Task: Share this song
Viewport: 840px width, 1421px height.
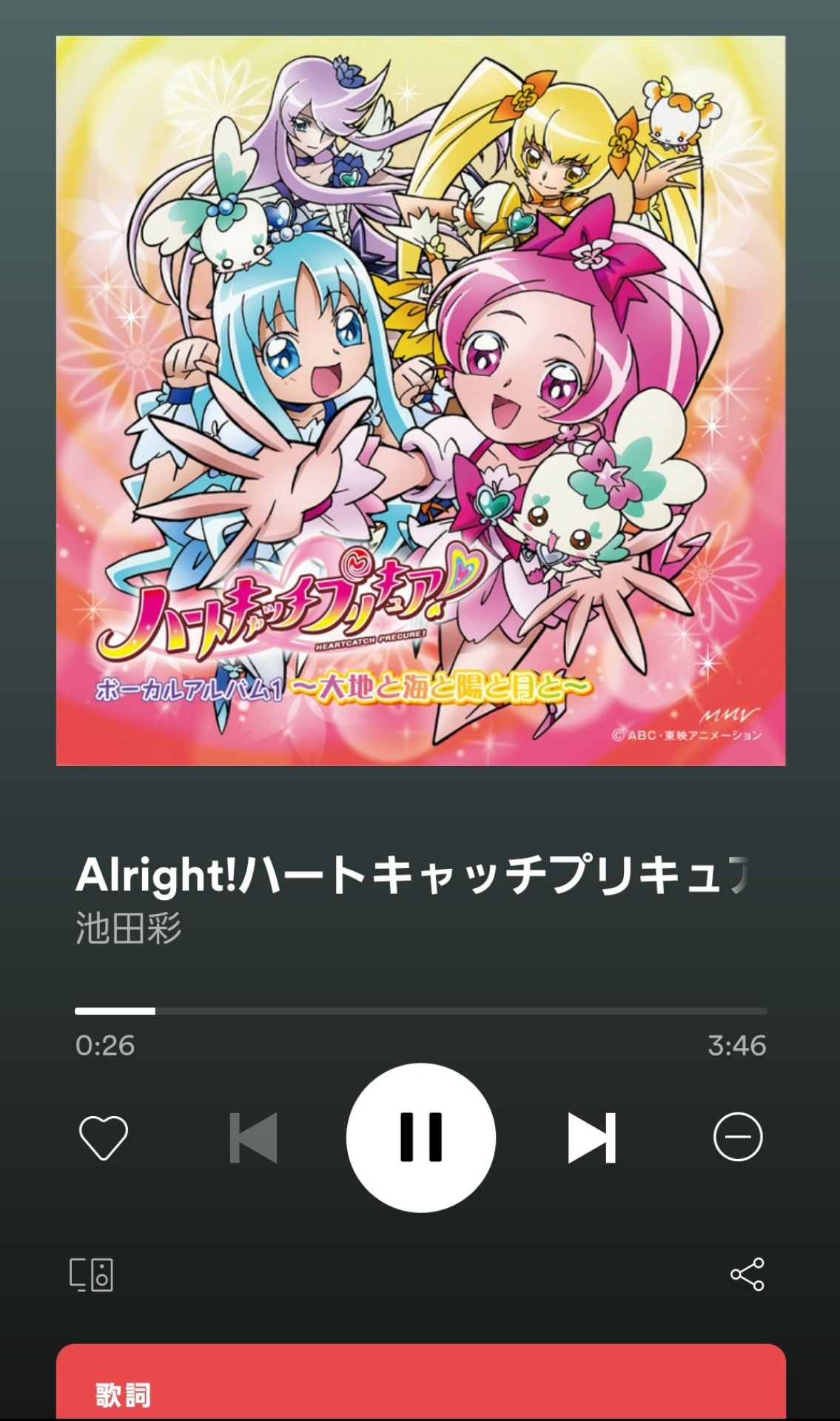Action: pos(747,1274)
